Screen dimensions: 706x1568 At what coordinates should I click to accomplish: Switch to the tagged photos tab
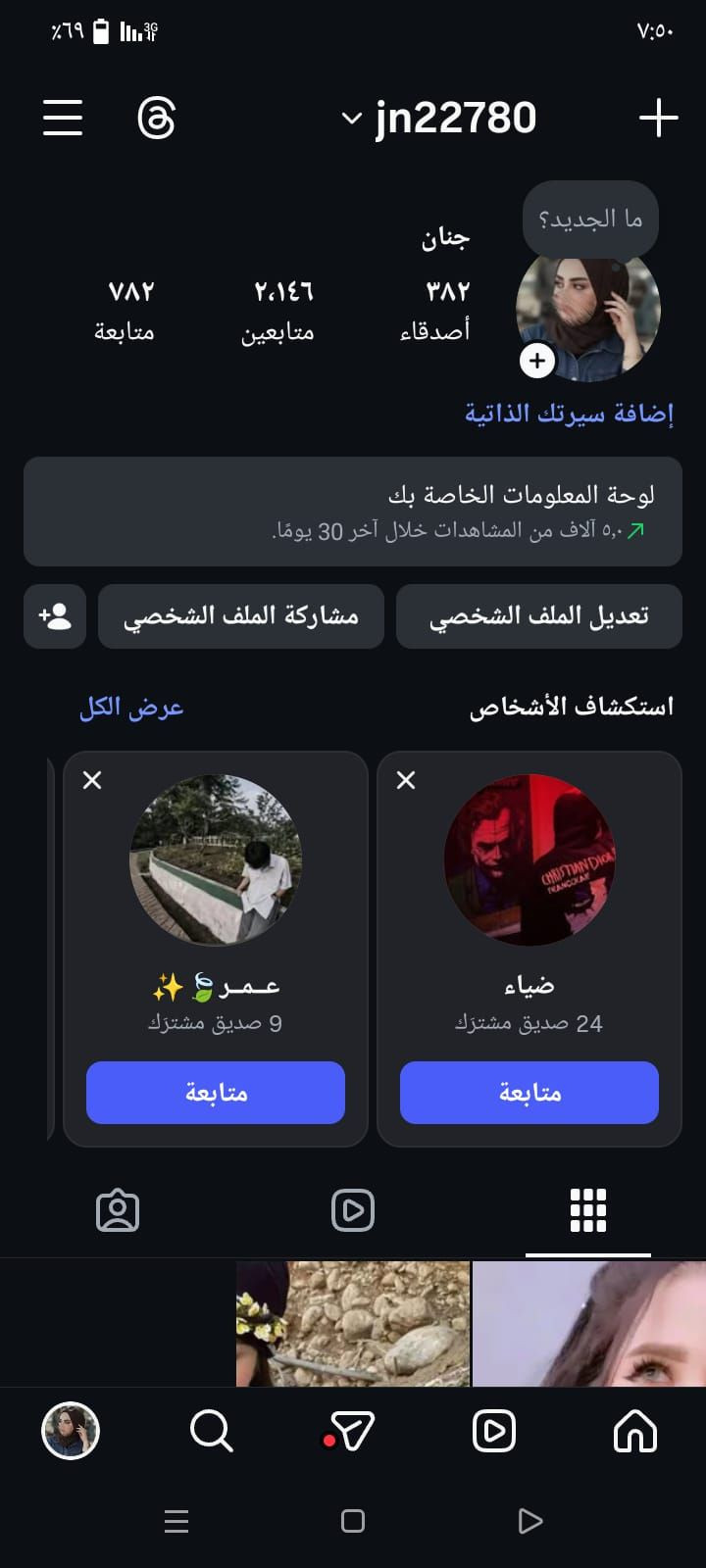(118, 1210)
